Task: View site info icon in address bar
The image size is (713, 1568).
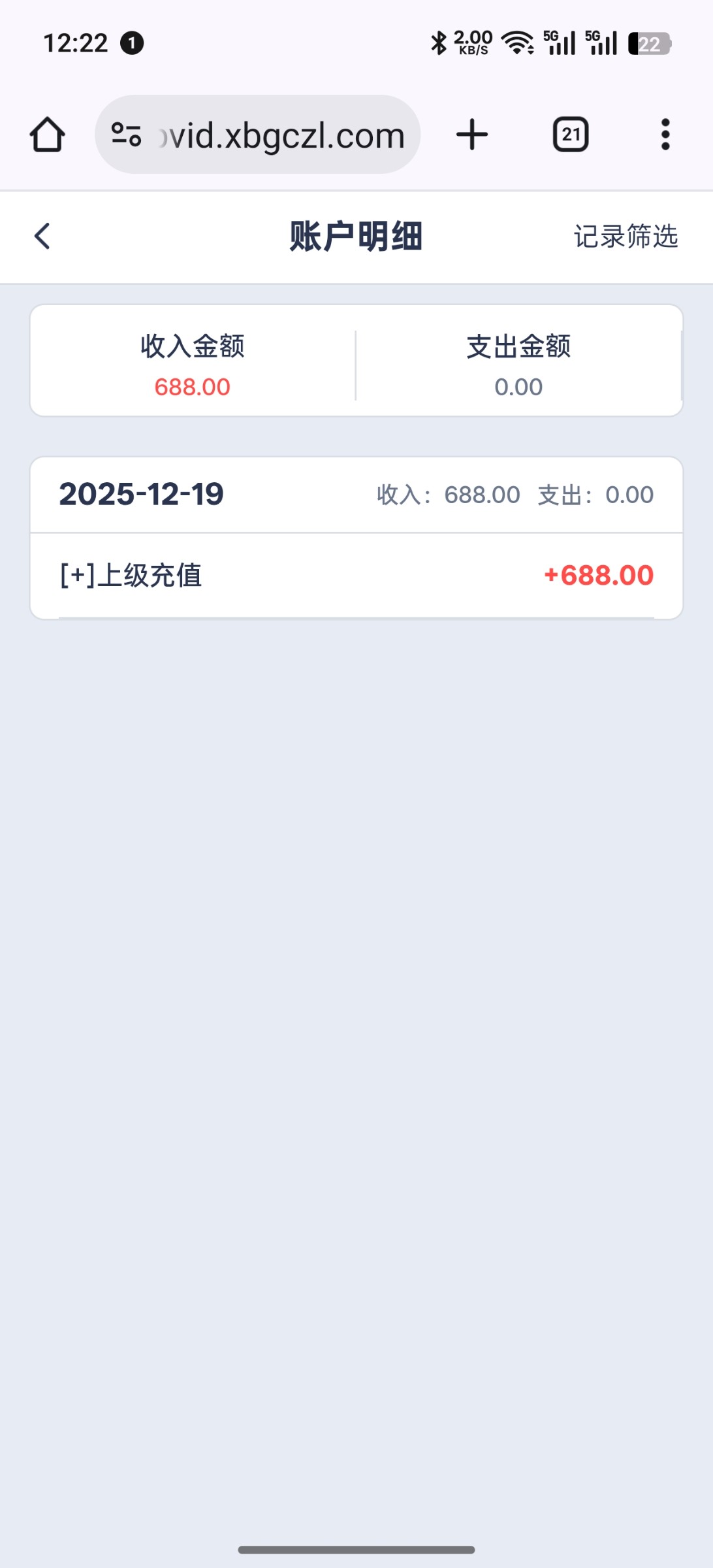Action: click(126, 135)
